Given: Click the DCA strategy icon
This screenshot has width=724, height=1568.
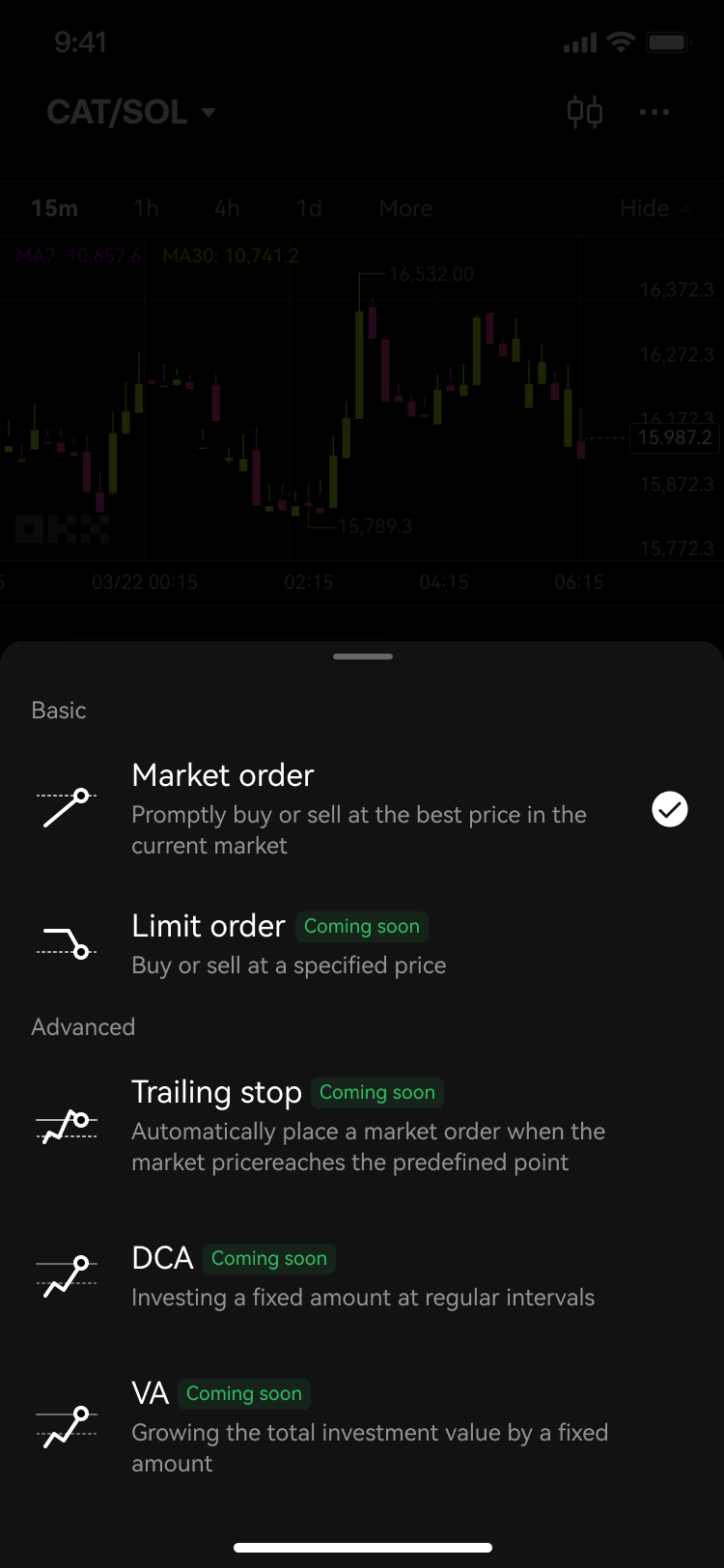Looking at the screenshot, I should 65,1273.
